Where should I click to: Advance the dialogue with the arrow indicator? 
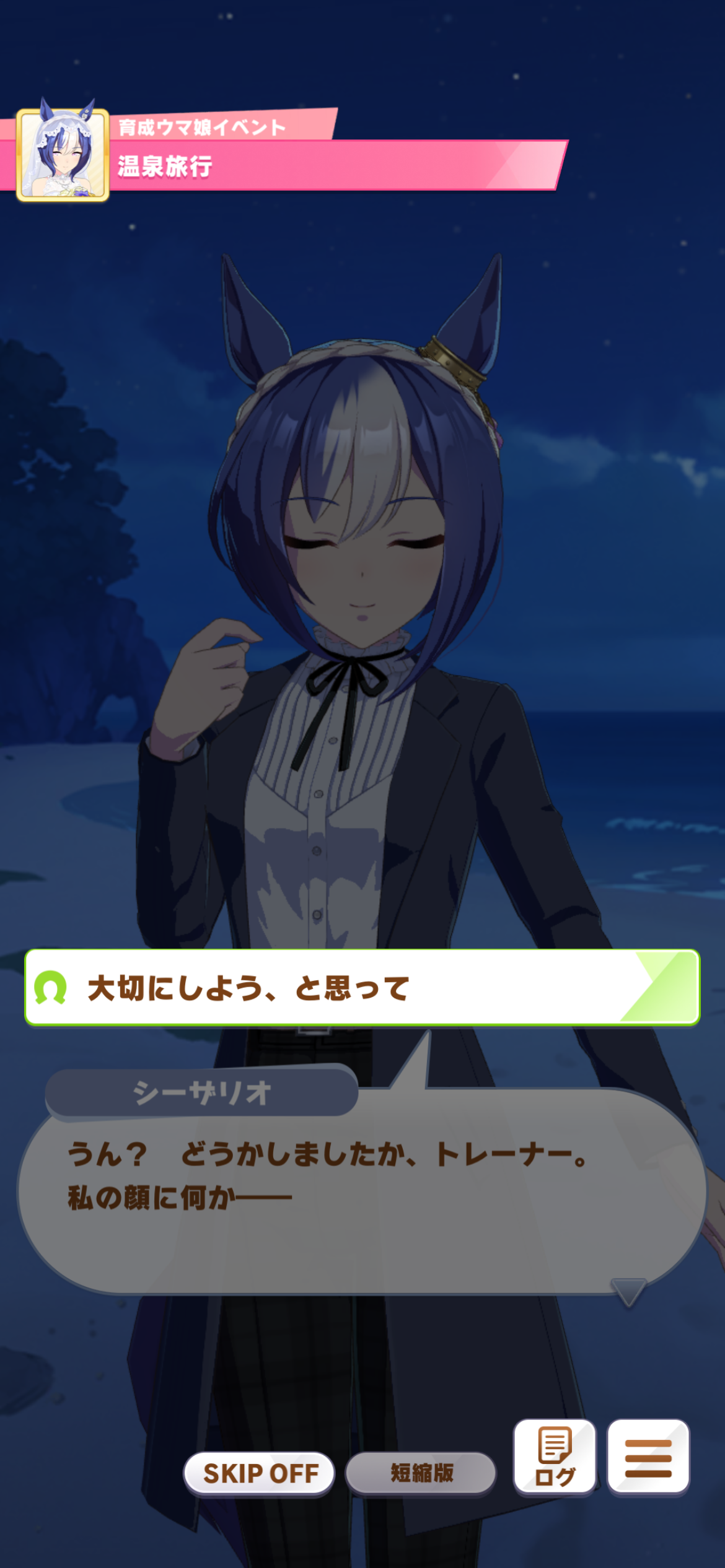pyautogui.click(x=628, y=1292)
